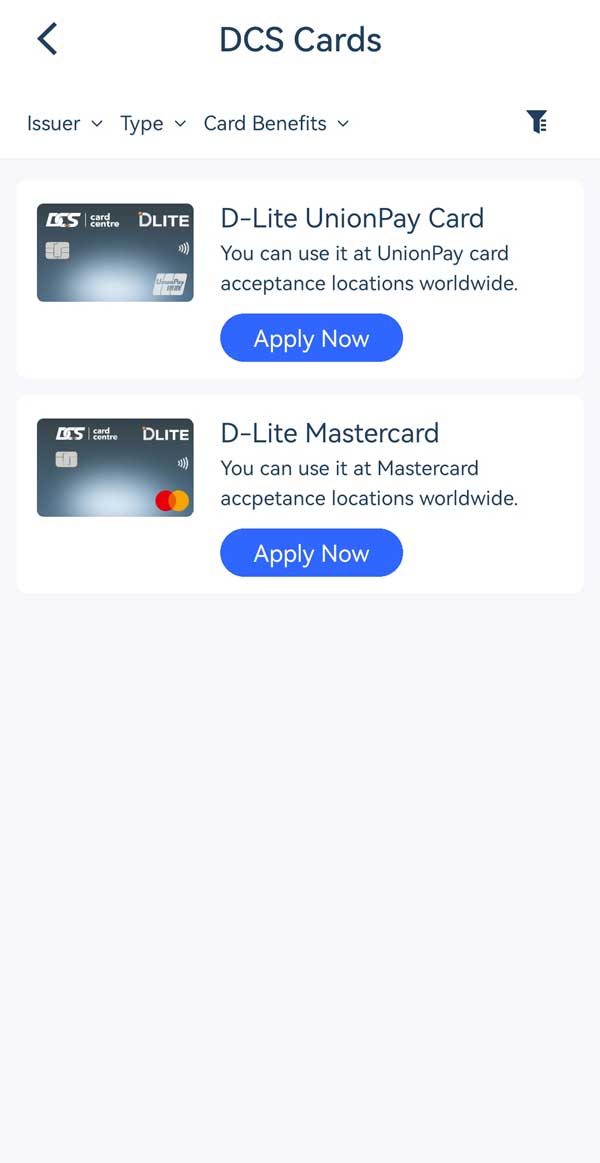Tap the filter funnel icon
The width and height of the screenshot is (600, 1163).
[x=537, y=122]
